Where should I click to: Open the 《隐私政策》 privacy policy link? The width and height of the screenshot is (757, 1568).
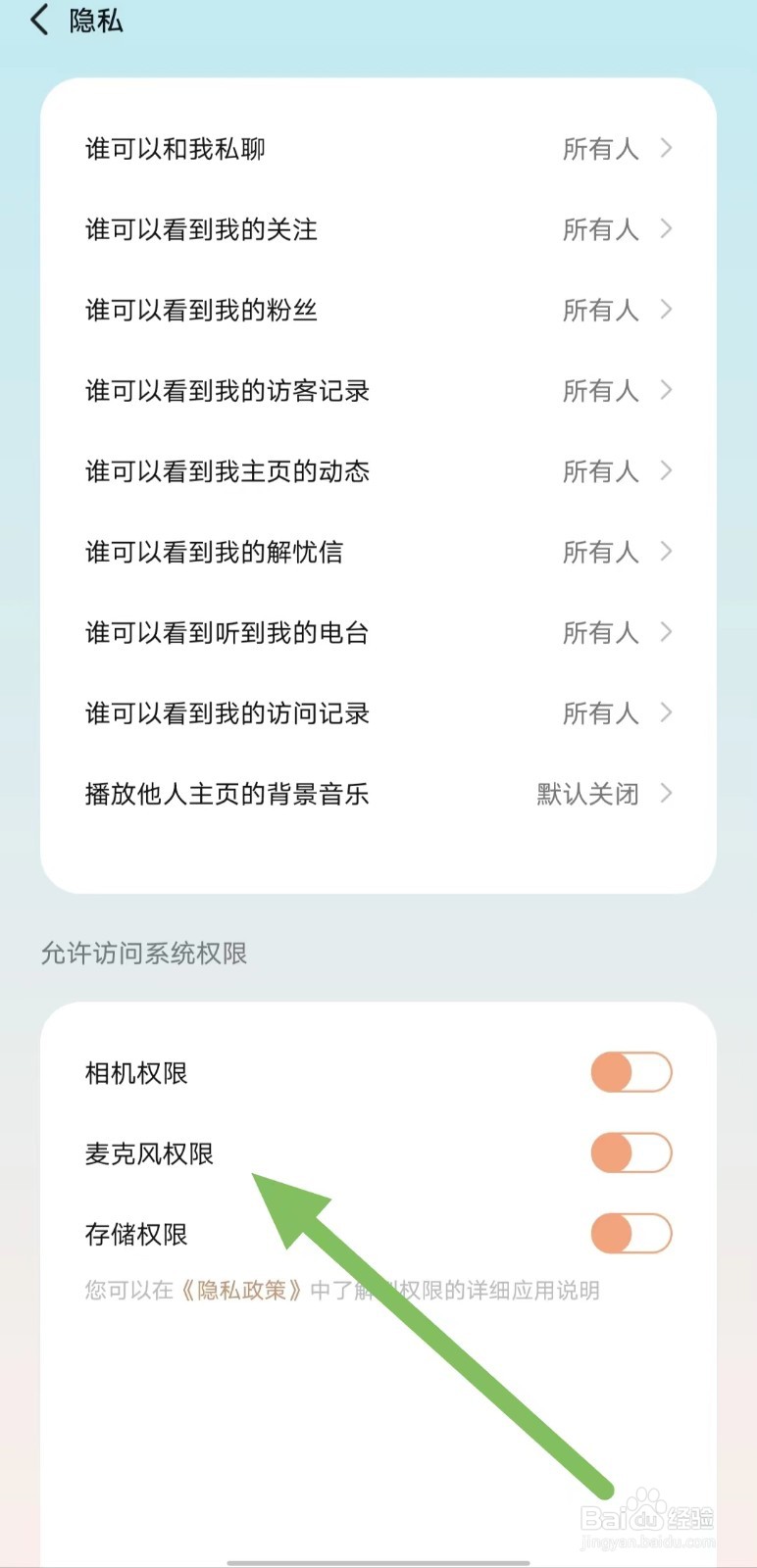(x=240, y=1291)
